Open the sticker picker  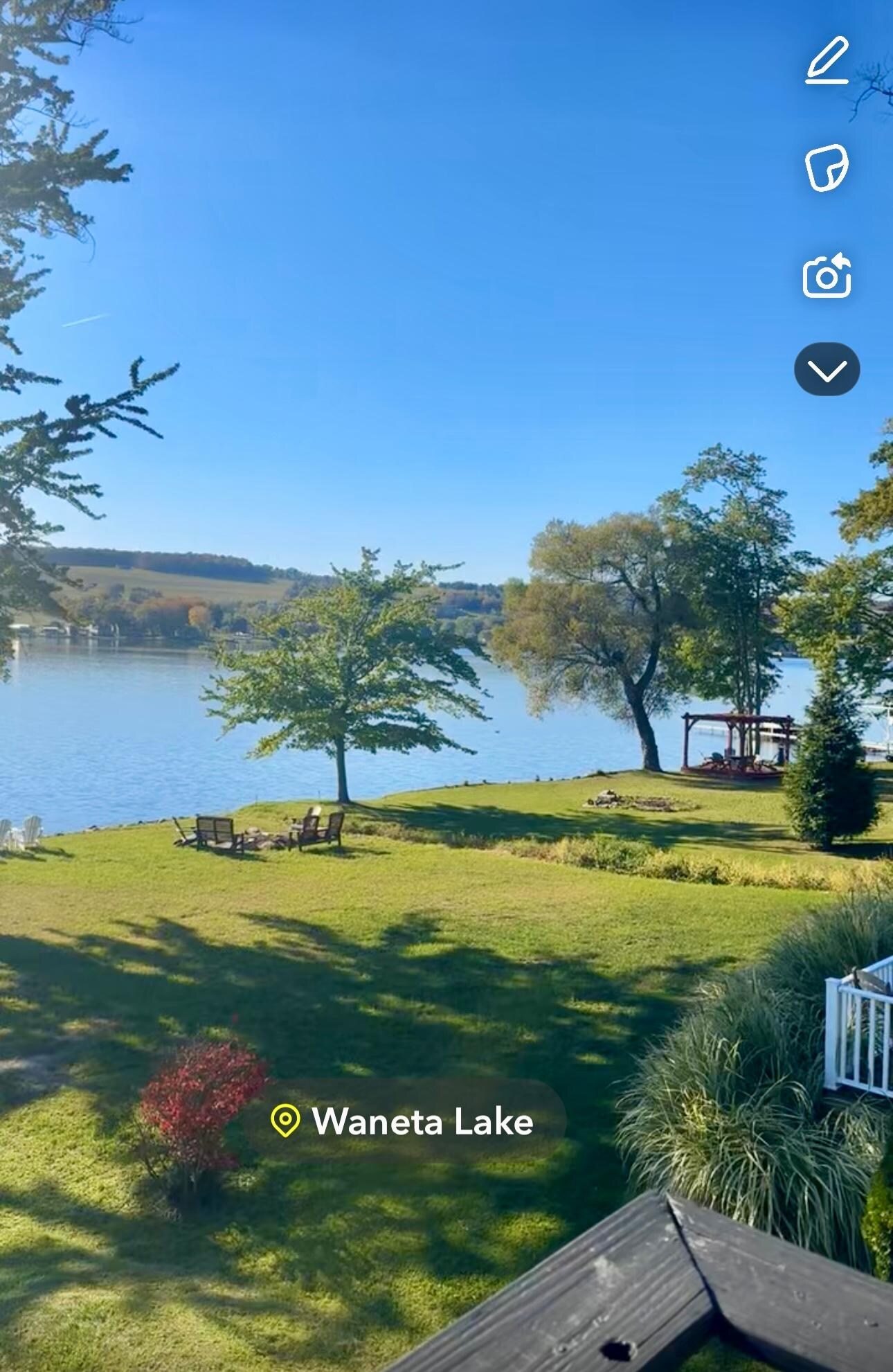827,168
